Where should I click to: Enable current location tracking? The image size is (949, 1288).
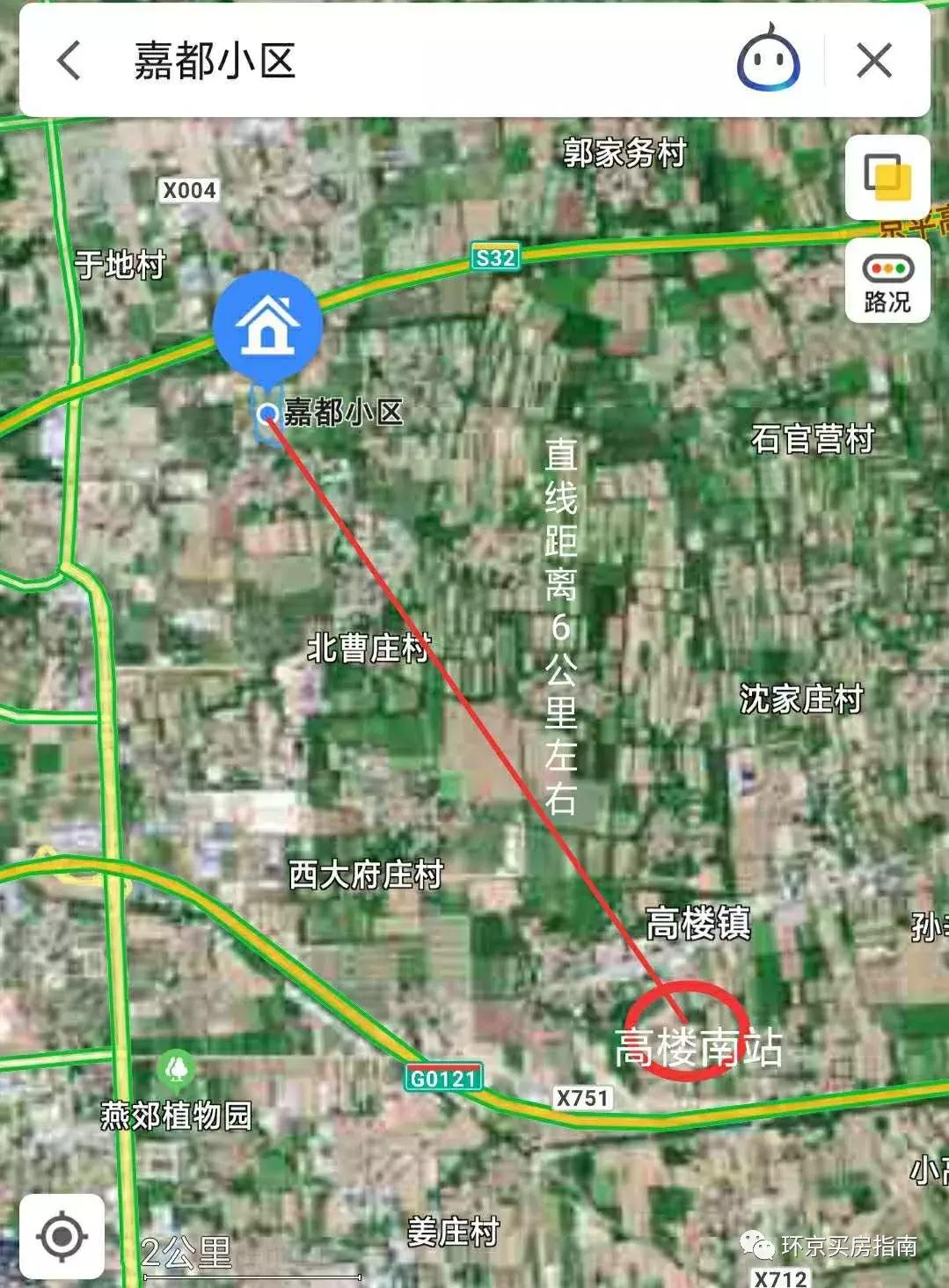(62, 1237)
